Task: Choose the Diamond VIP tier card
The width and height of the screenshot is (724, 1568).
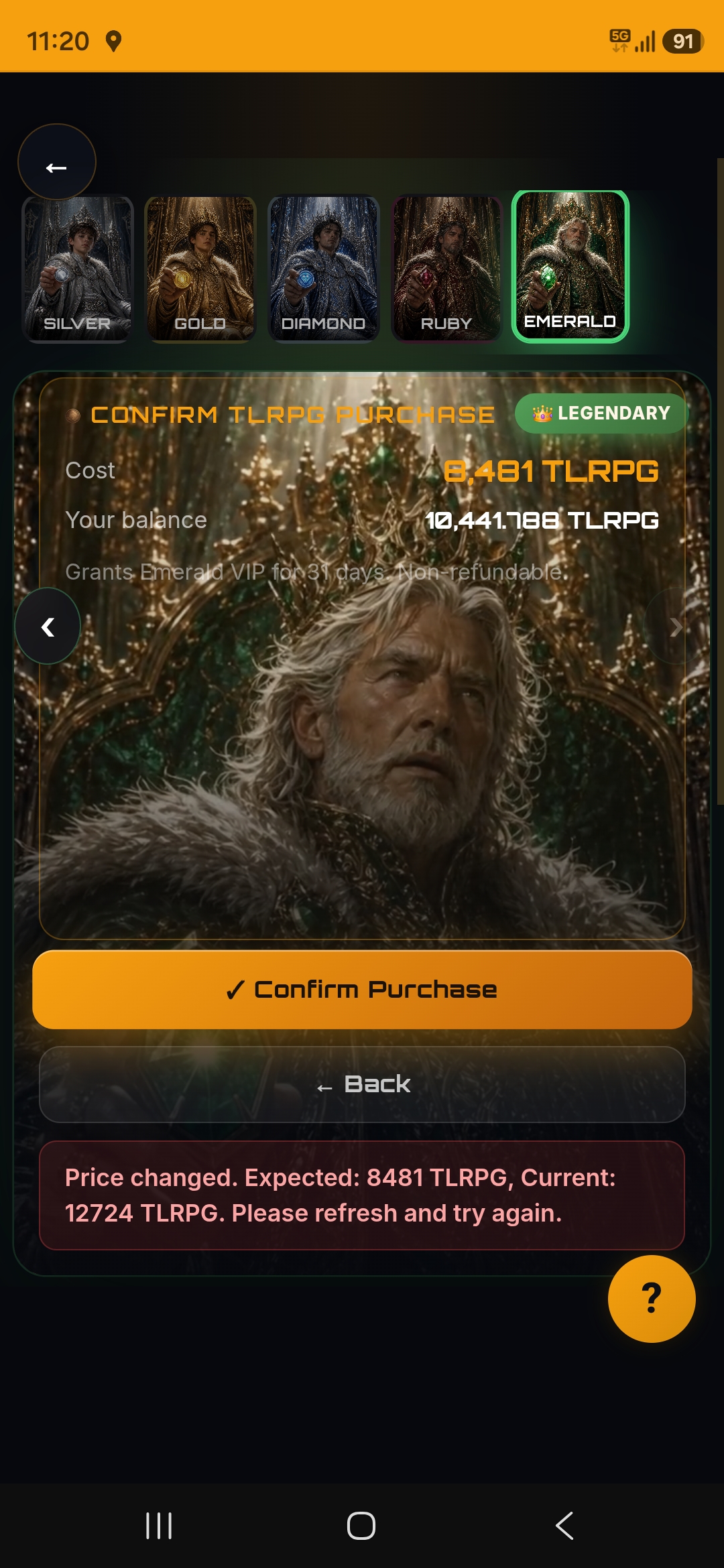Action: [324, 268]
